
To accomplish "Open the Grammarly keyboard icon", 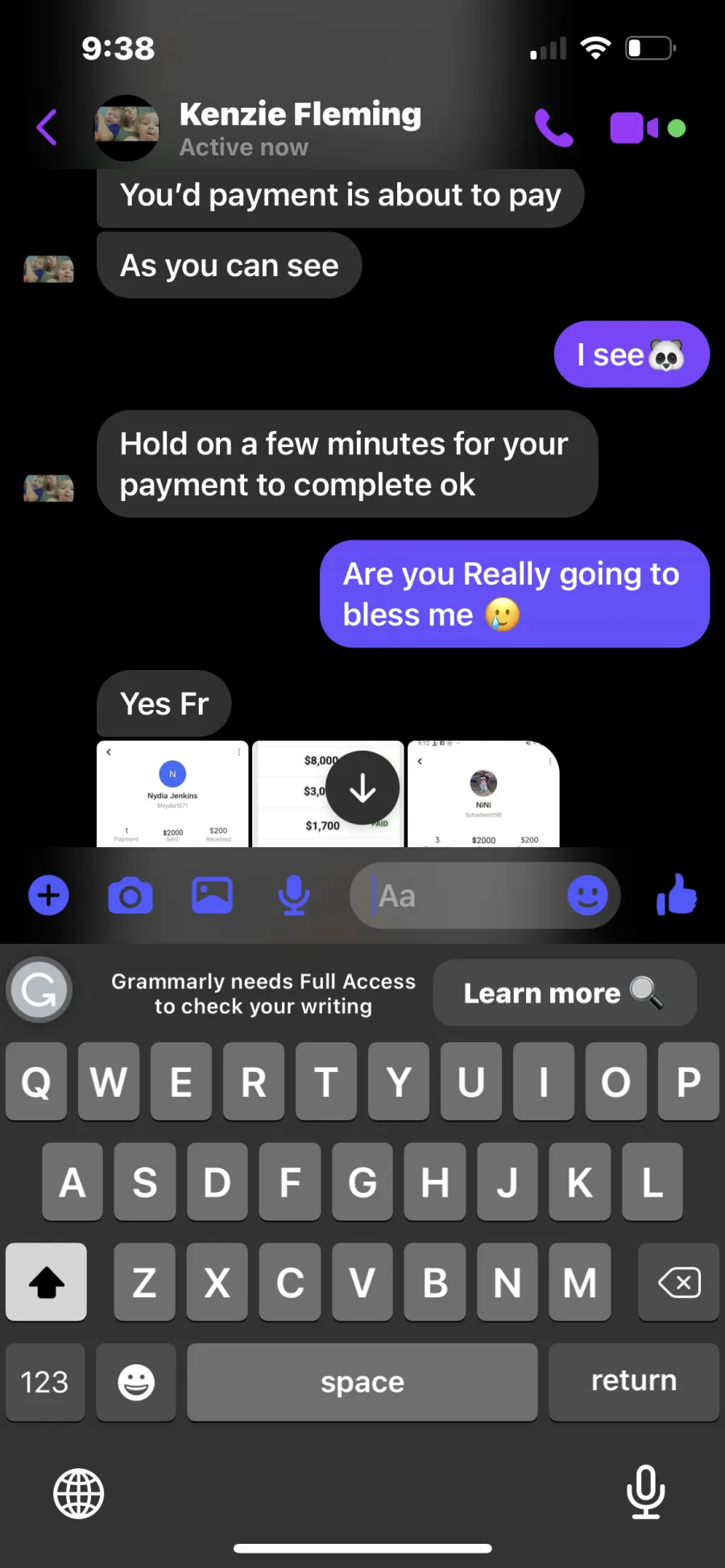I will point(39,990).
